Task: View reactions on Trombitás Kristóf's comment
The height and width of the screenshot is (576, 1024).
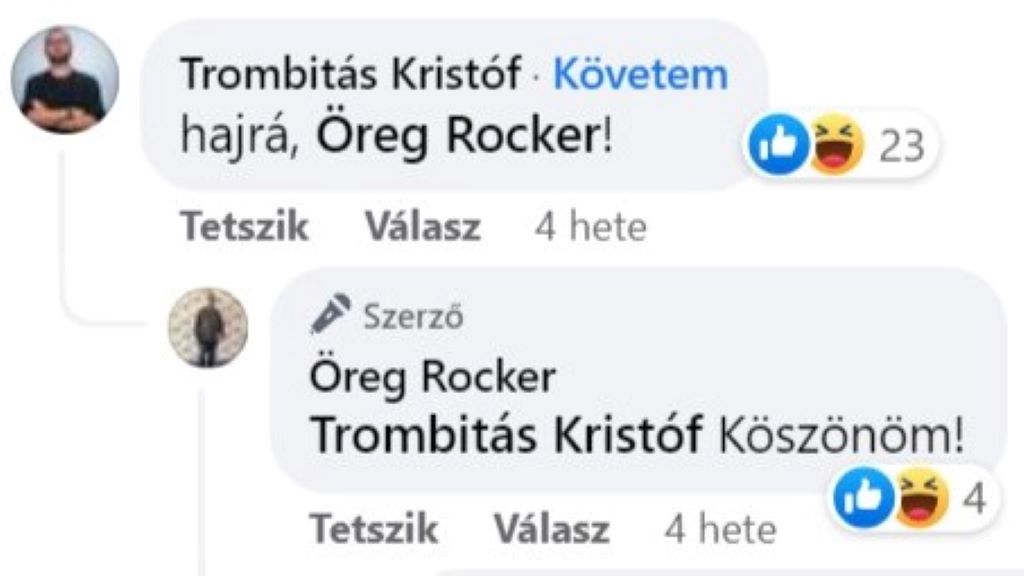Action: pos(842,148)
